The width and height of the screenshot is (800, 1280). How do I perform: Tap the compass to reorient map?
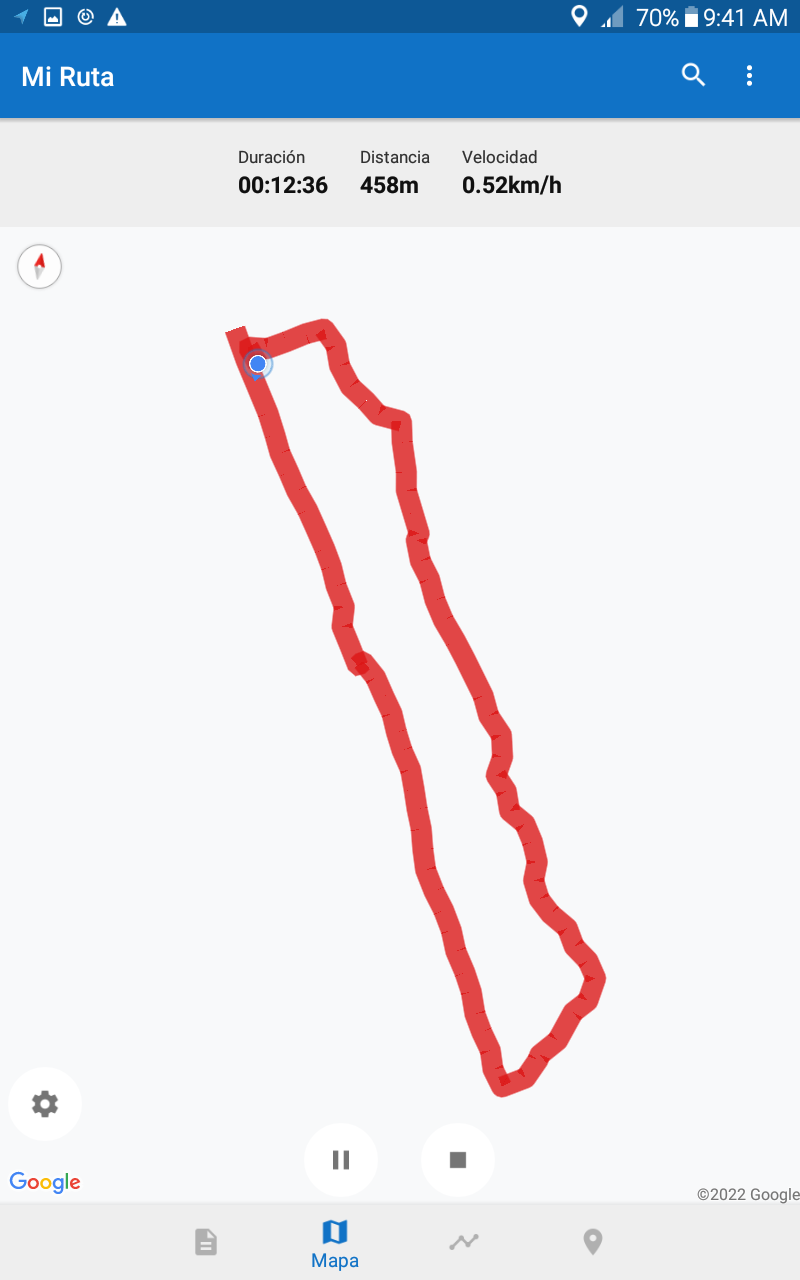click(40, 267)
